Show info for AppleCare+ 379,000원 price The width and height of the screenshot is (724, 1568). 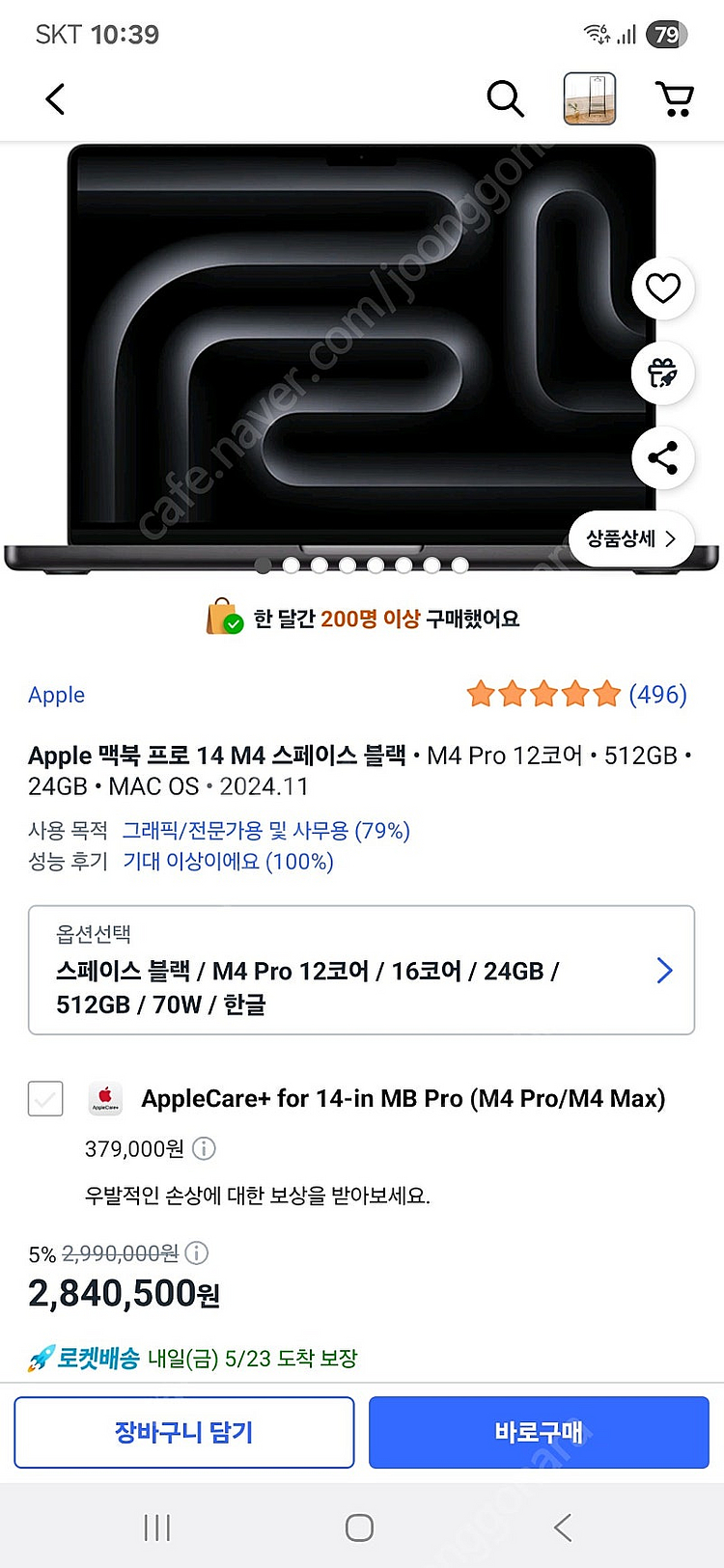[x=204, y=1148]
